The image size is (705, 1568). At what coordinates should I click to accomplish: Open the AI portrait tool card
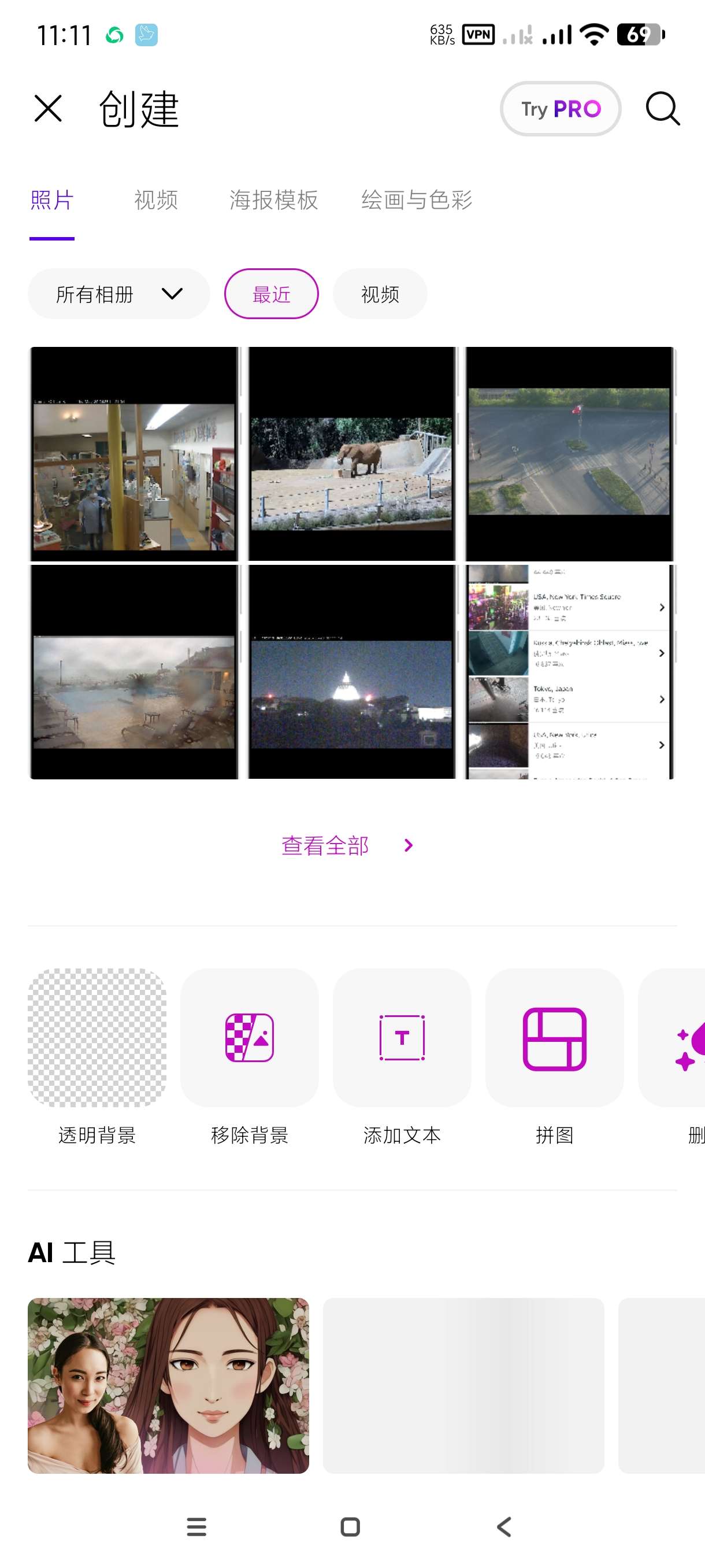tap(169, 1385)
